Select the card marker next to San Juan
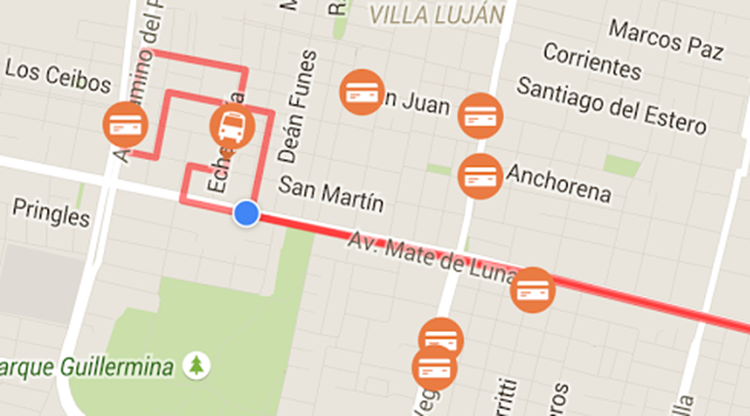This screenshot has height=416, width=750. pyautogui.click(x=361, y=93)
